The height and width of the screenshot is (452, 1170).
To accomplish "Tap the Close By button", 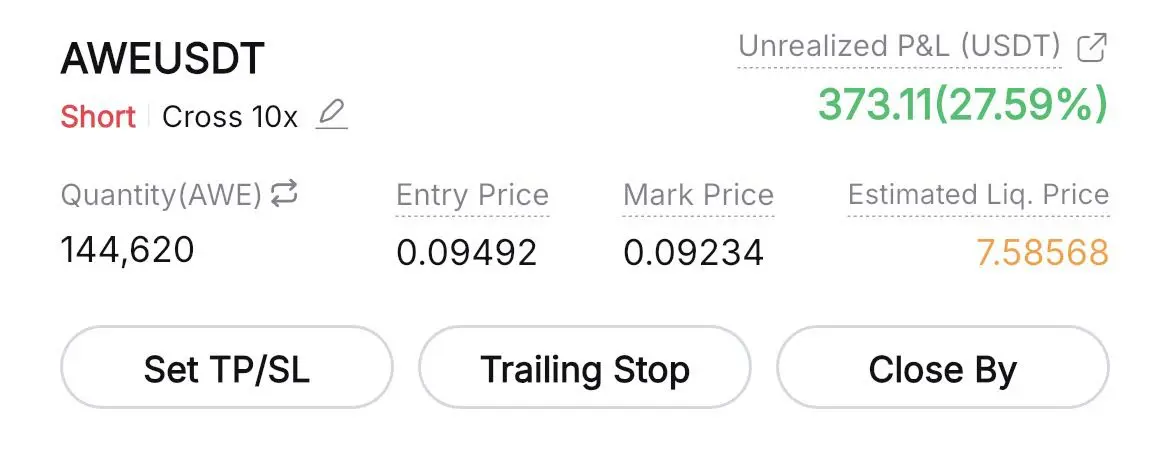I will point(942,368).
